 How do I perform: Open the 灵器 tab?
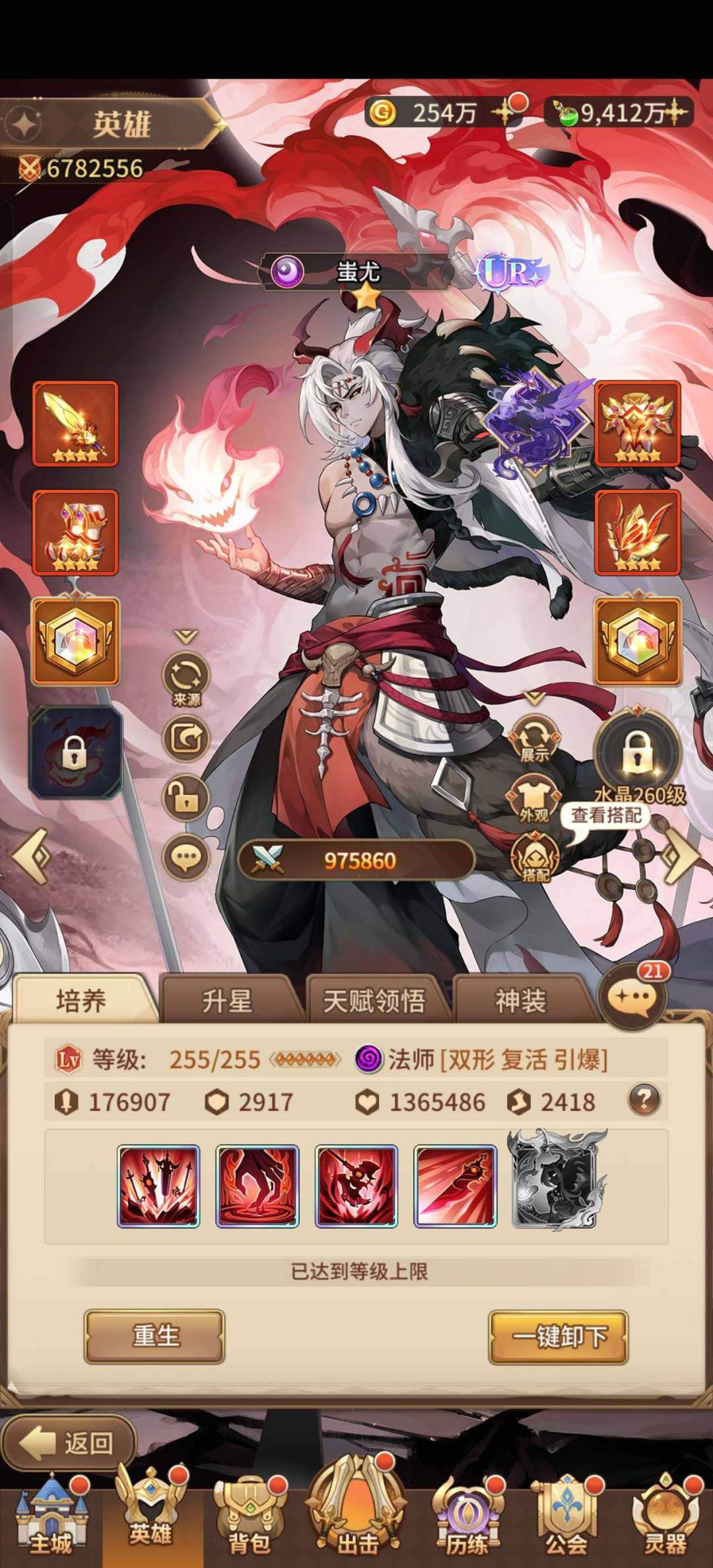(x=665, y=1525)
